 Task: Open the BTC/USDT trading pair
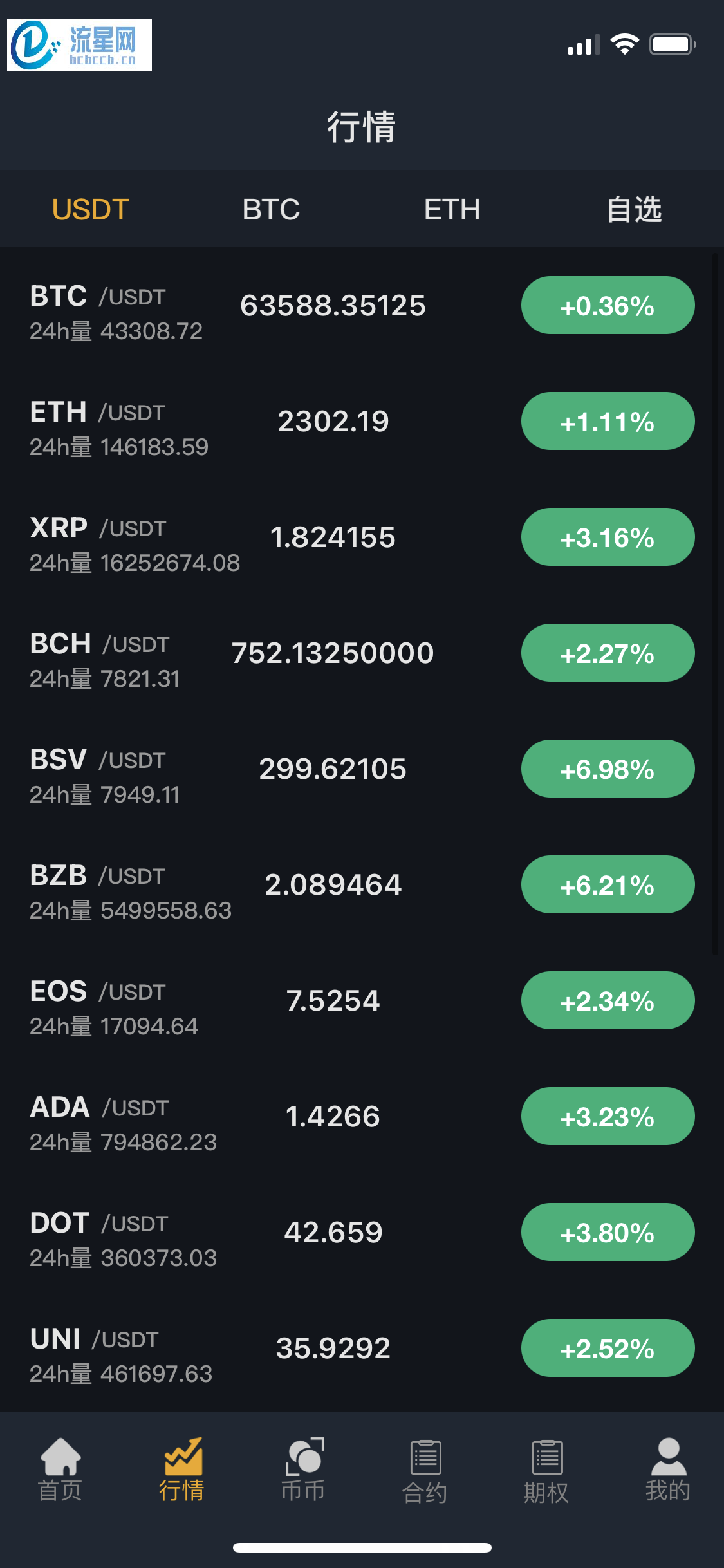coord(362,305)
